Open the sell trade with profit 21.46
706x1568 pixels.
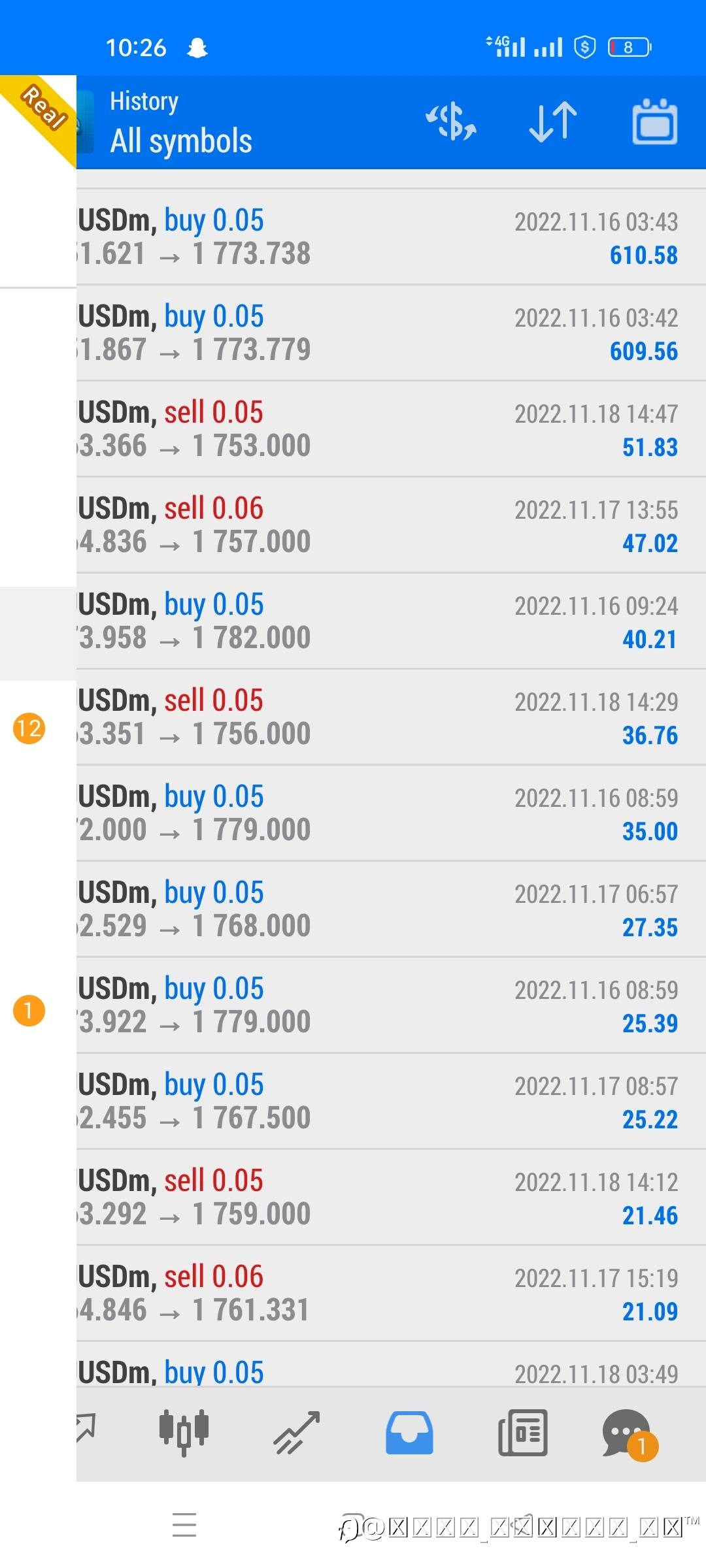pos(391,1198)
